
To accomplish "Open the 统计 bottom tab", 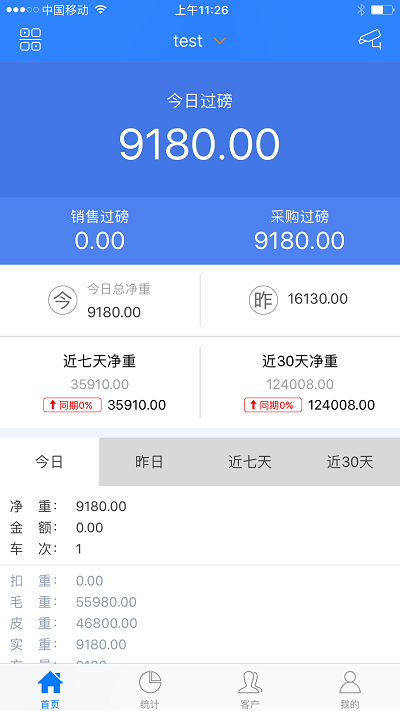I will point(150,688).
